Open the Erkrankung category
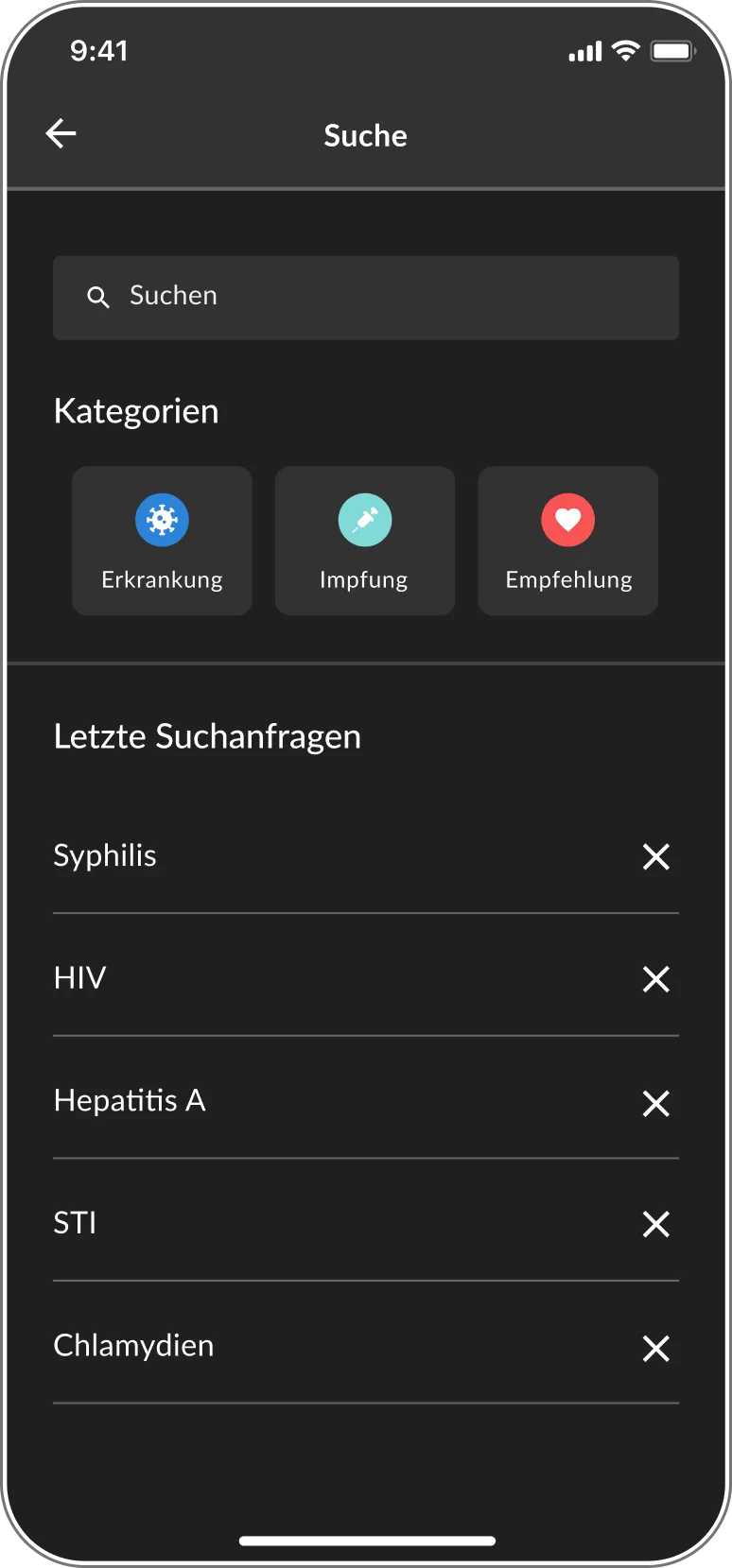Image resolution: width=732 pixels, height=1568 pixels. [x=162, y=541]
